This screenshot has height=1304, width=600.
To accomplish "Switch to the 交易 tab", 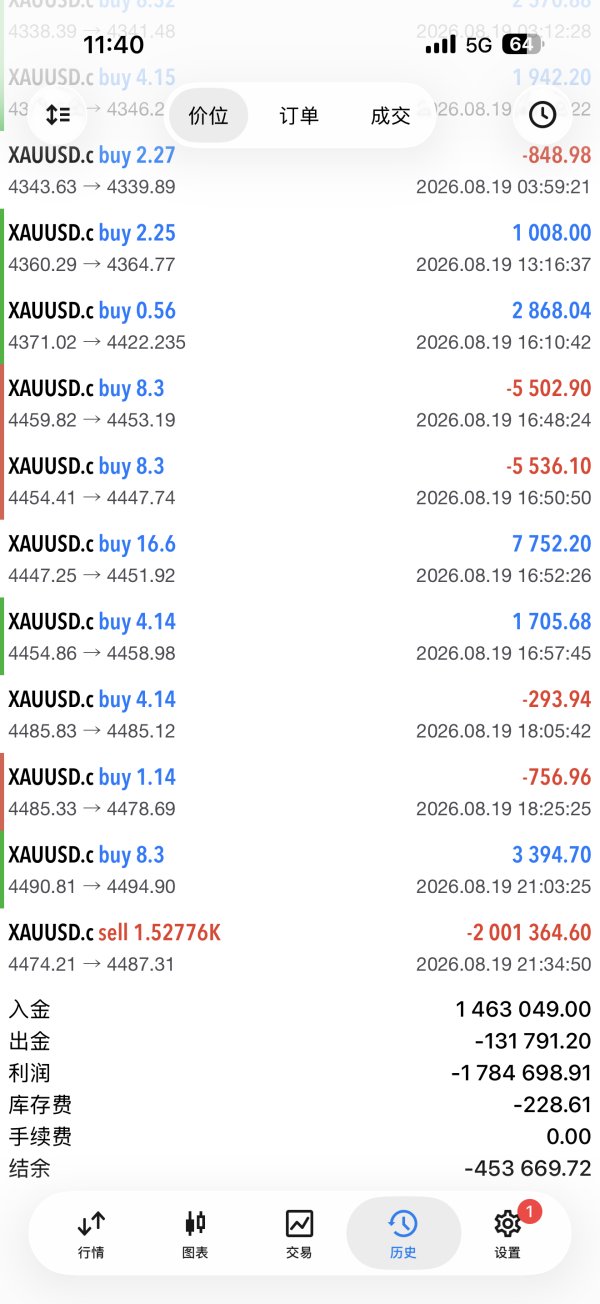I will coord(299,1233).
